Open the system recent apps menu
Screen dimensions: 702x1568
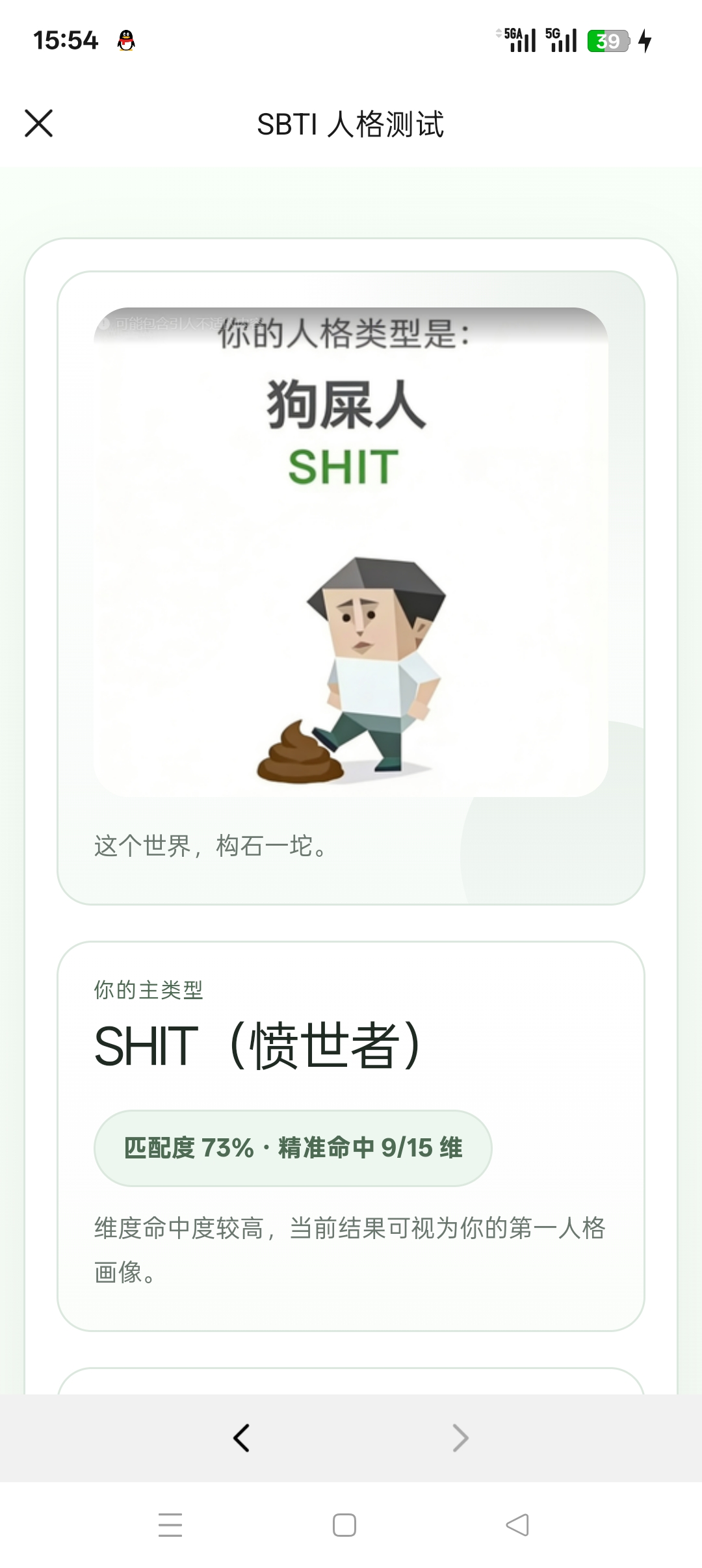[170, 1524]
